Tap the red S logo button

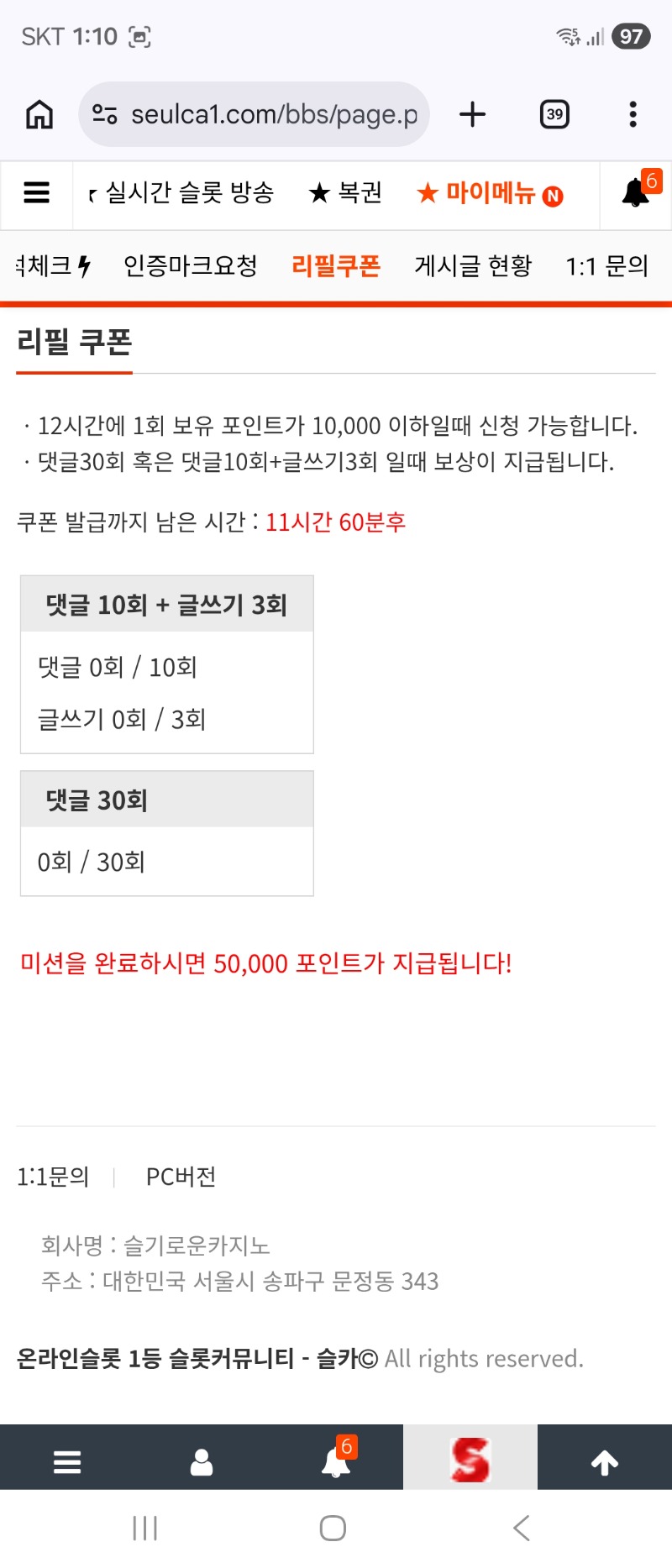[x=470, y=1460]
